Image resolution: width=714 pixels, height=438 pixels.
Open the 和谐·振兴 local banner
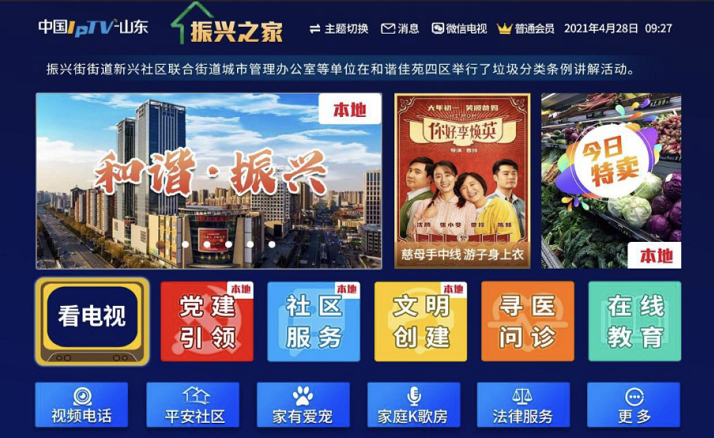point(208,181)
